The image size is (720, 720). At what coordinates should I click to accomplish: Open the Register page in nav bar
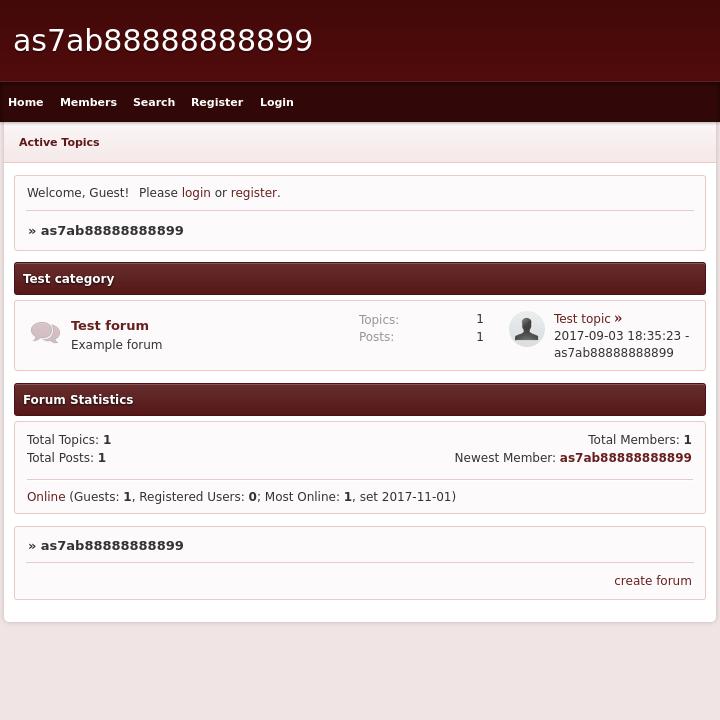[x=217, y=102]
